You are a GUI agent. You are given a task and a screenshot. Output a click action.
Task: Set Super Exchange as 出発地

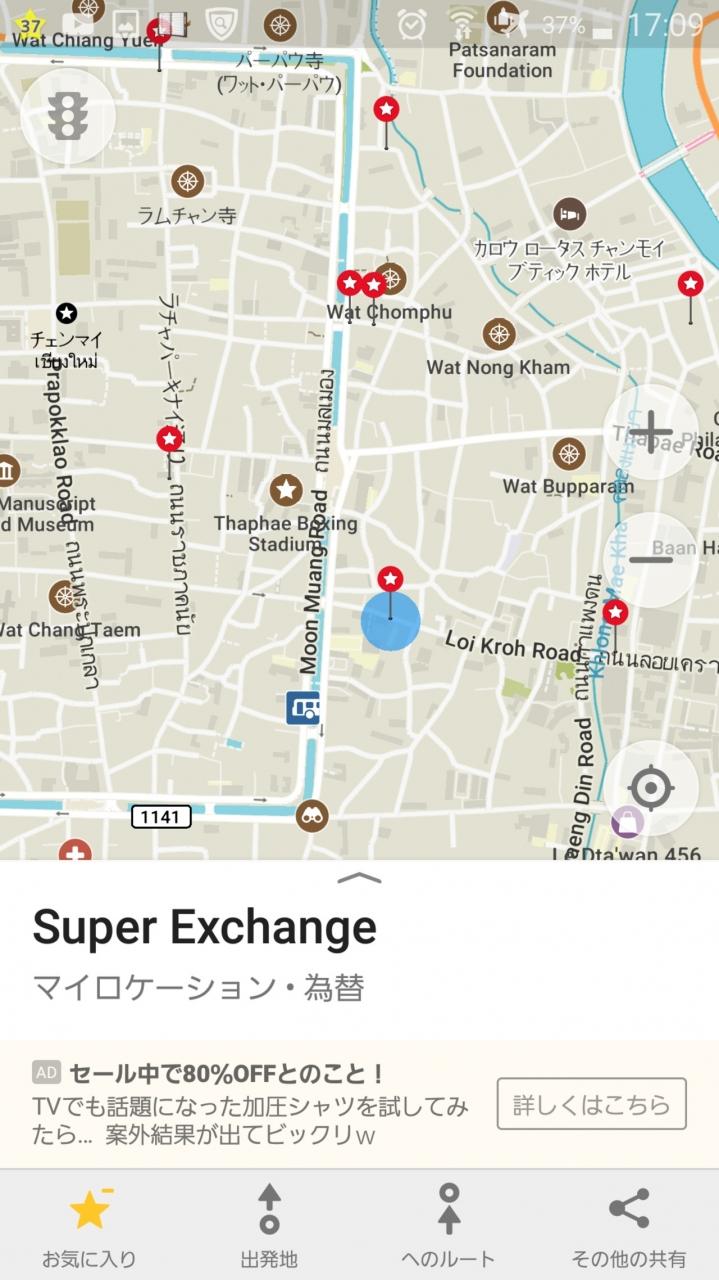pos(269,1225)
